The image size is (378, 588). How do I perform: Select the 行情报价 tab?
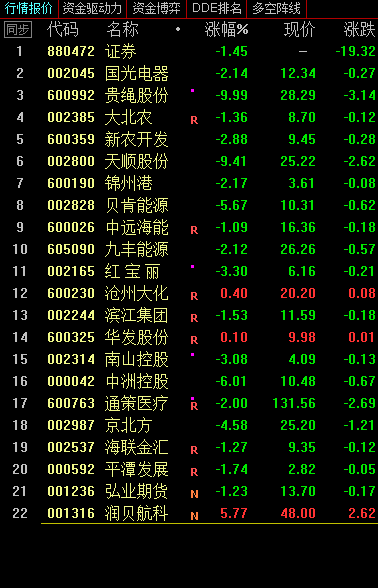29,9
